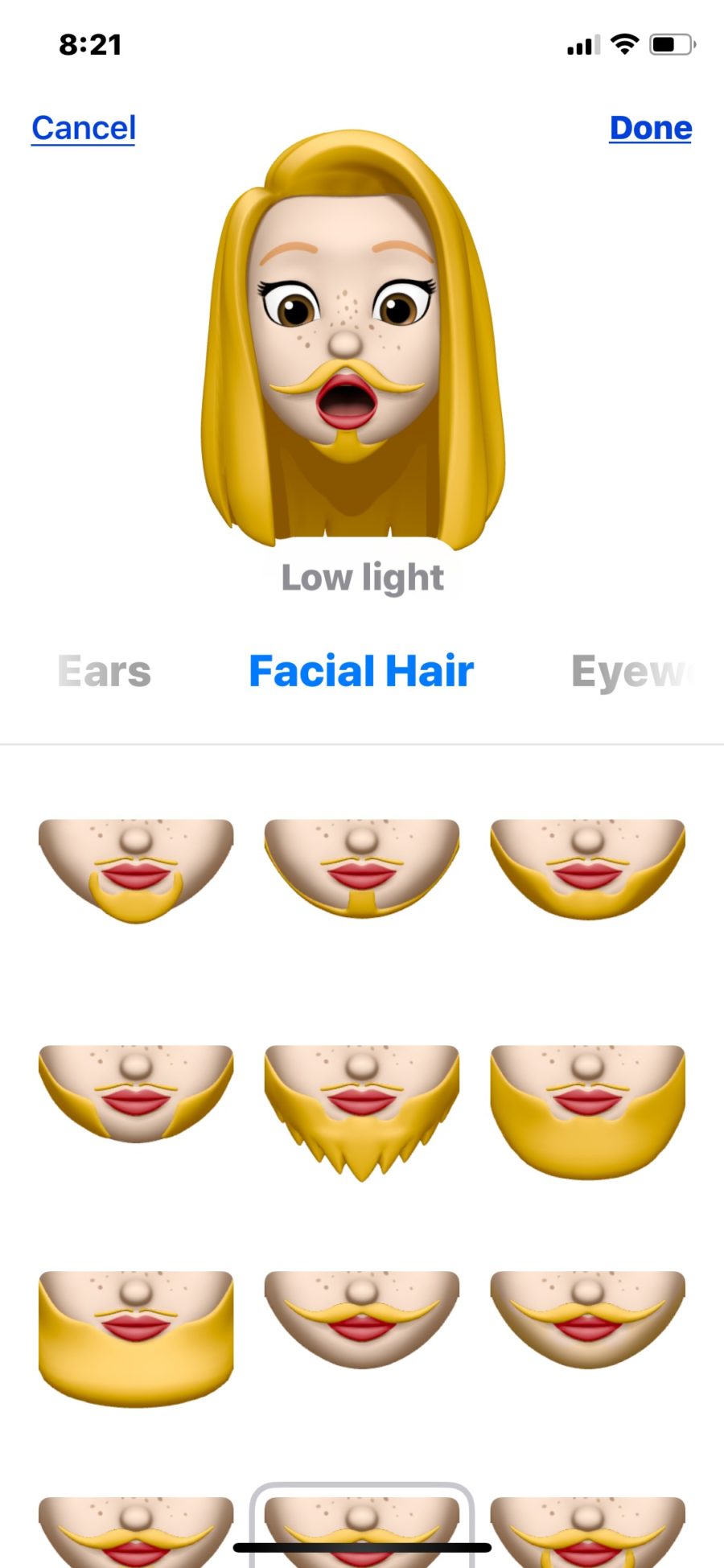This screenshot has width=724, height=1568.
Task: Select the thin chin strap with soul patch
Action: coord(361,869)
